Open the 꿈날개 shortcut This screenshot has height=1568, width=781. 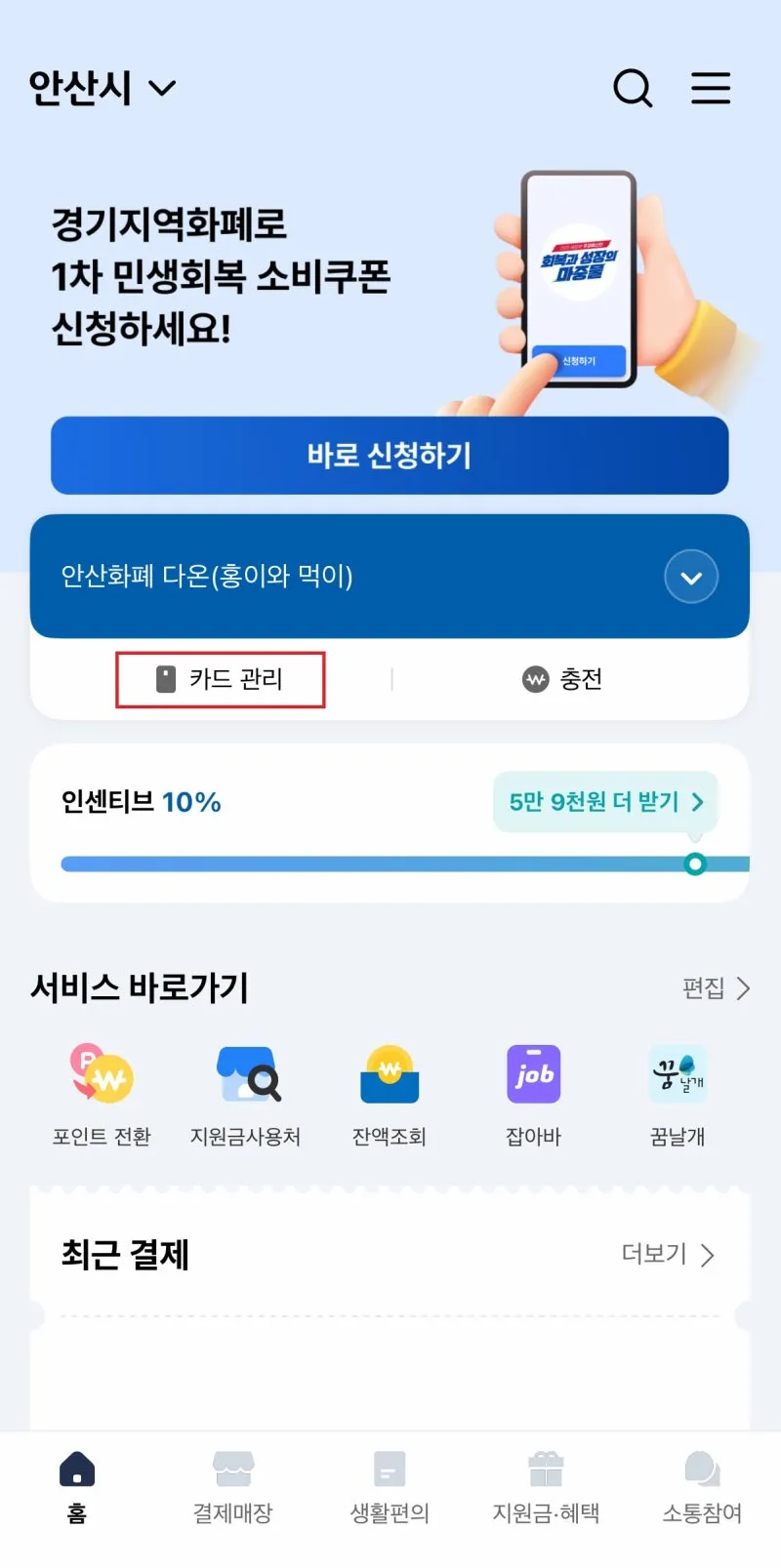click(678, 1096)
